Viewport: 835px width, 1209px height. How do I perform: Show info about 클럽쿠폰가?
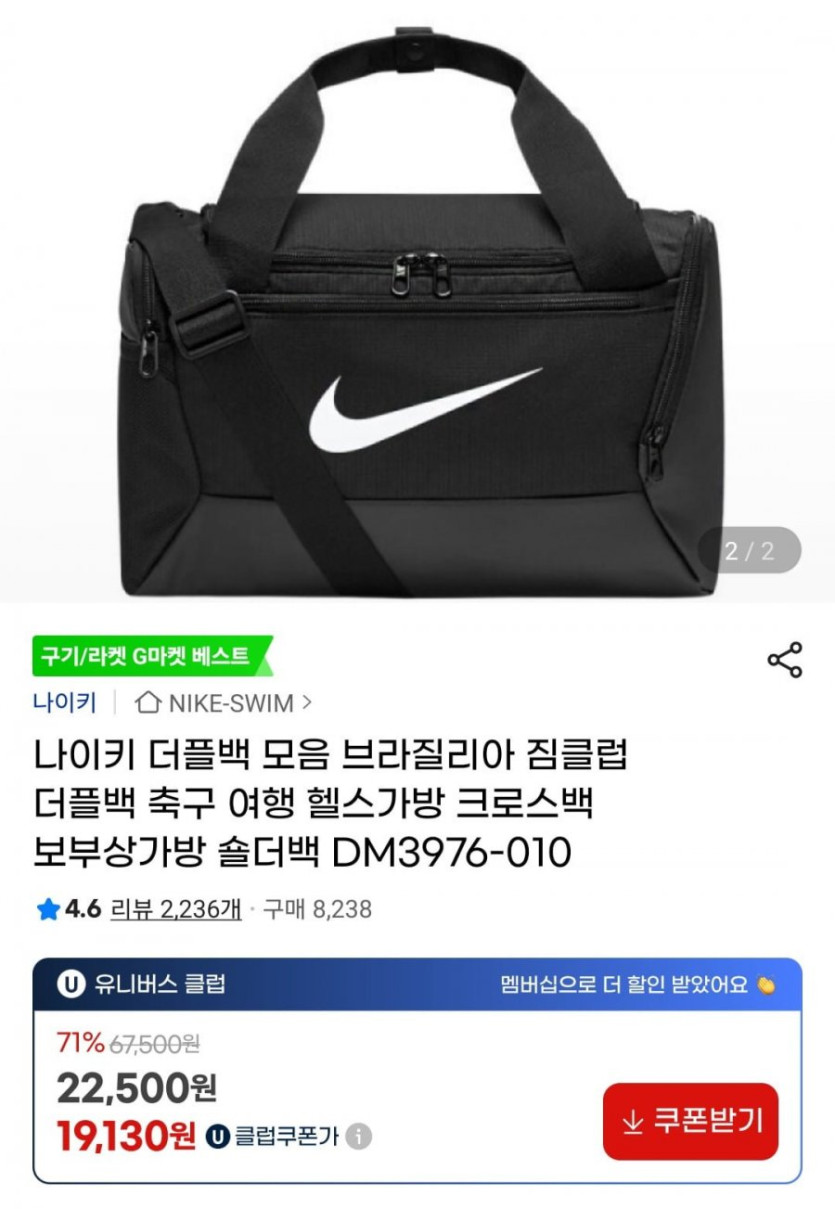tap(360, 1136)
